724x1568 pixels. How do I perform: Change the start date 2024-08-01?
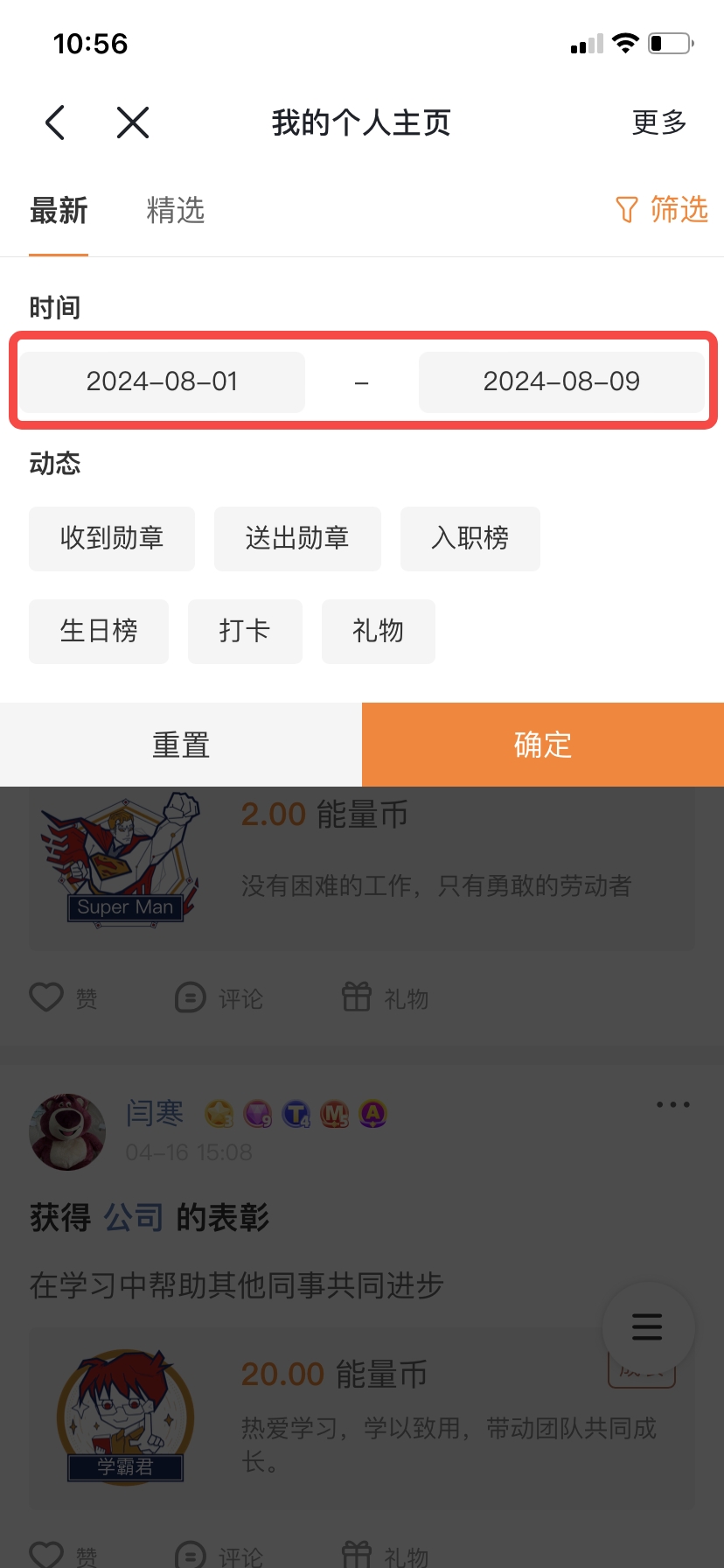point(163,381)
